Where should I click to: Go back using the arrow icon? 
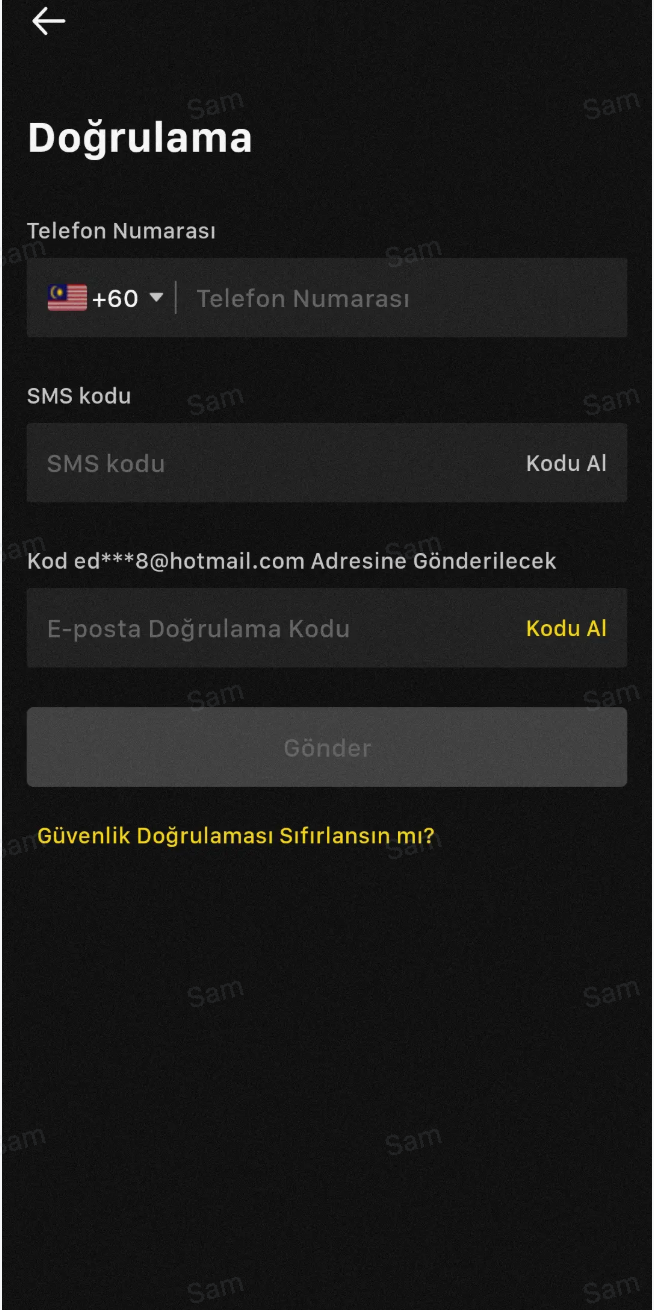coord(48,22)
